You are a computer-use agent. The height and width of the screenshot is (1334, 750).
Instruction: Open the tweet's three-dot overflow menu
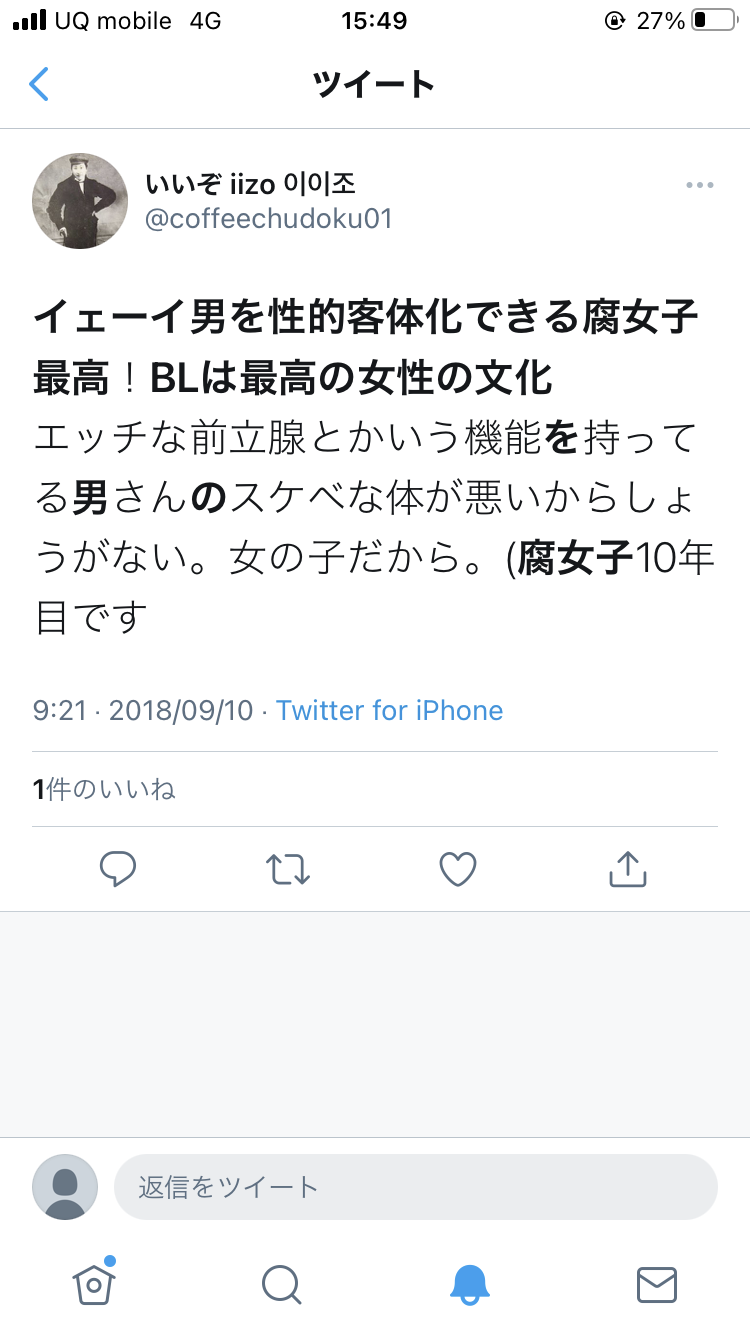pos(699,185)
